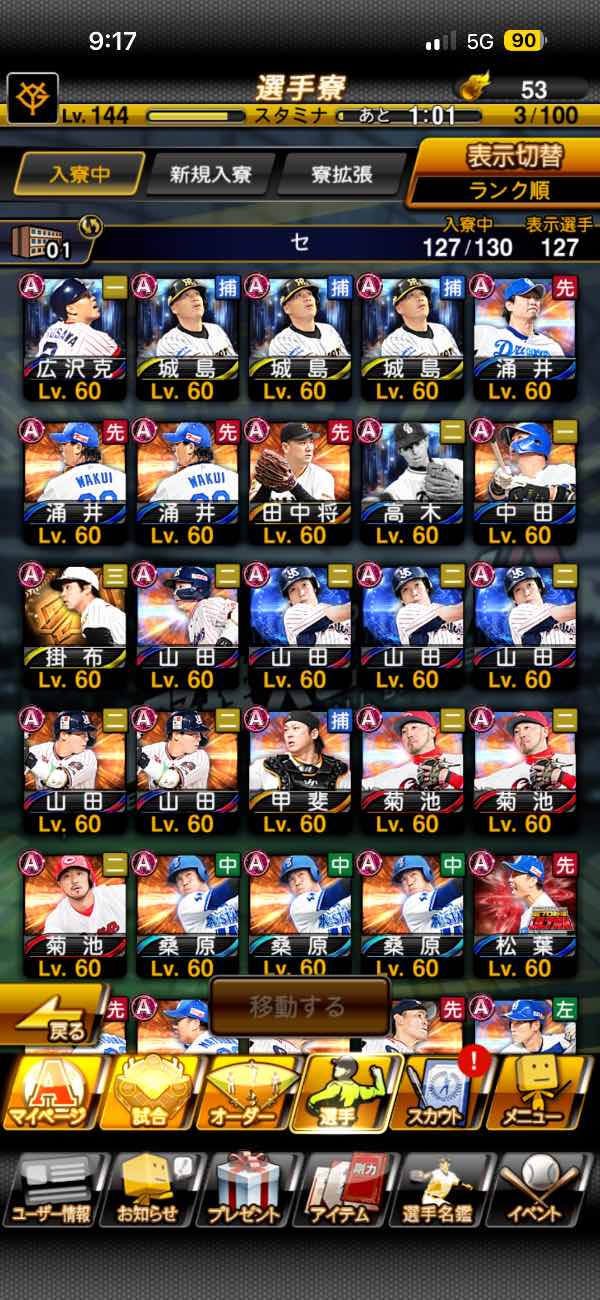Screen dimensions: 600x1300
Task: Open the 寮拡張 tab
Action: click(340, 175)
